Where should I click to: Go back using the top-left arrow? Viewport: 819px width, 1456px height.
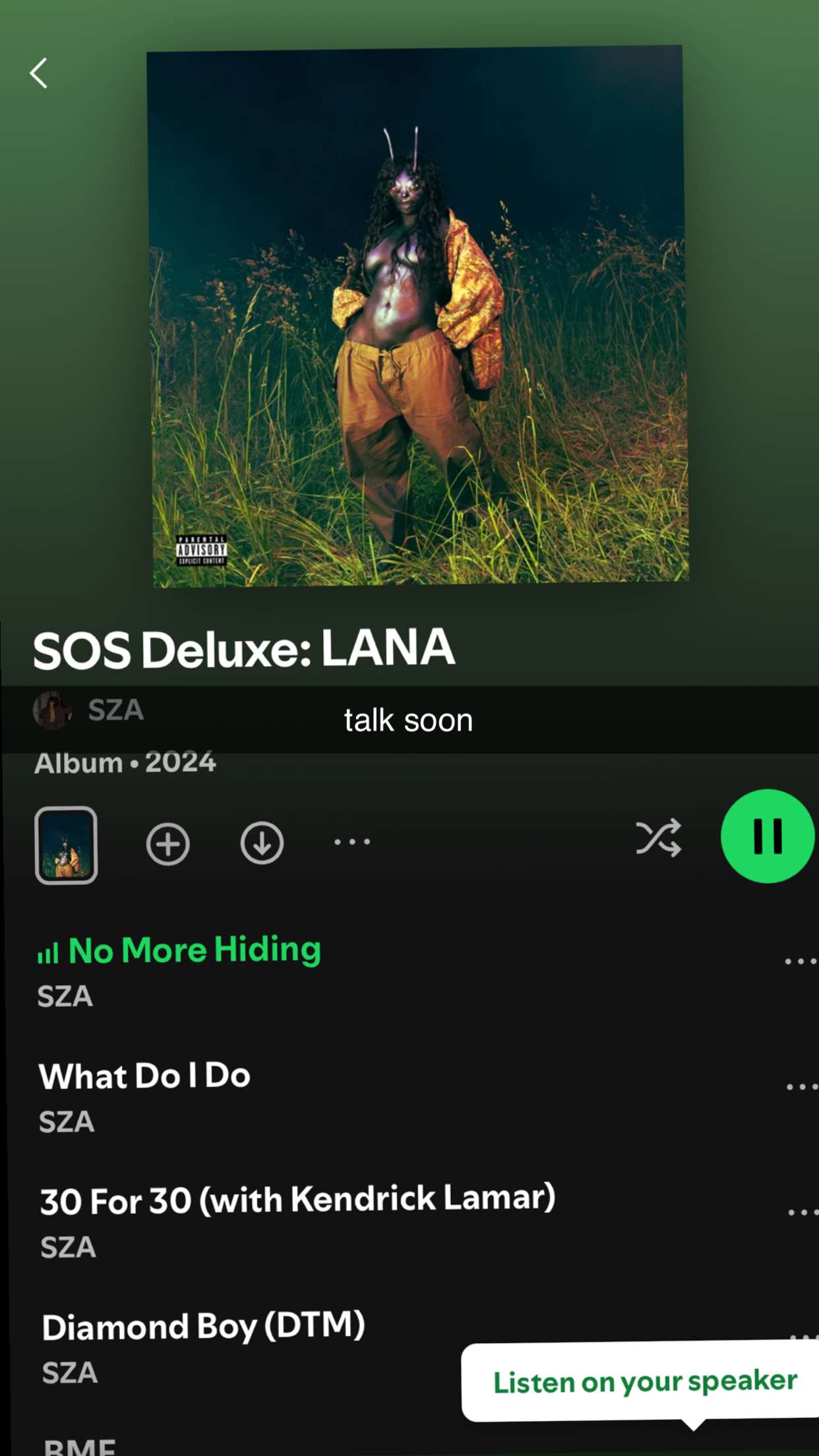click(x=39, y=73)
